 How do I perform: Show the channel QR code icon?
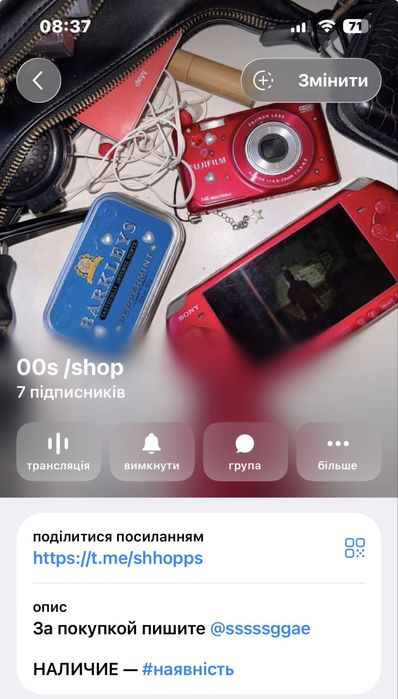coord(355,548)
